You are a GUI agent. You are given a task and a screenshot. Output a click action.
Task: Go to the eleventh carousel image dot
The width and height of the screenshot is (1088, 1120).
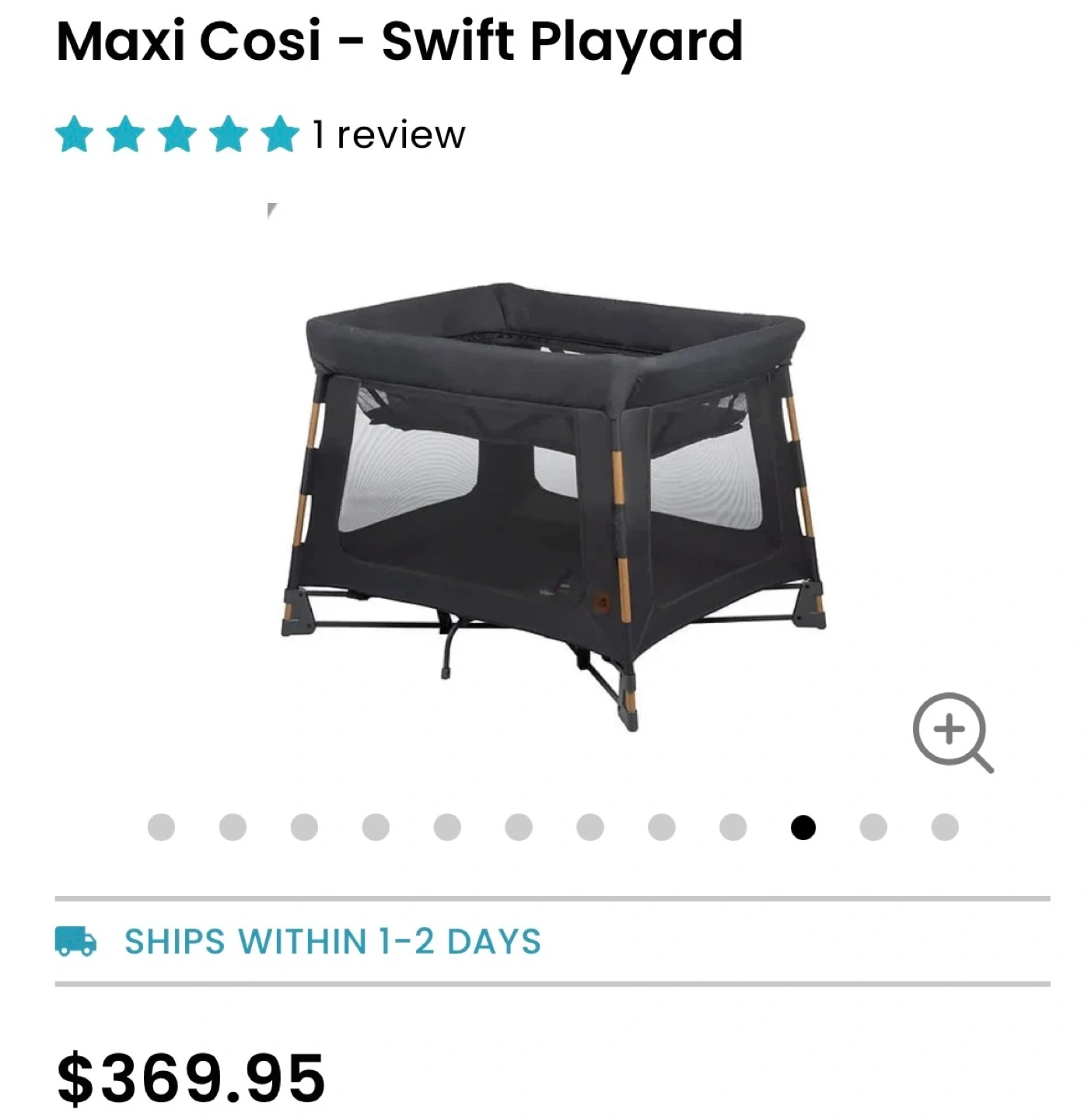873,827
